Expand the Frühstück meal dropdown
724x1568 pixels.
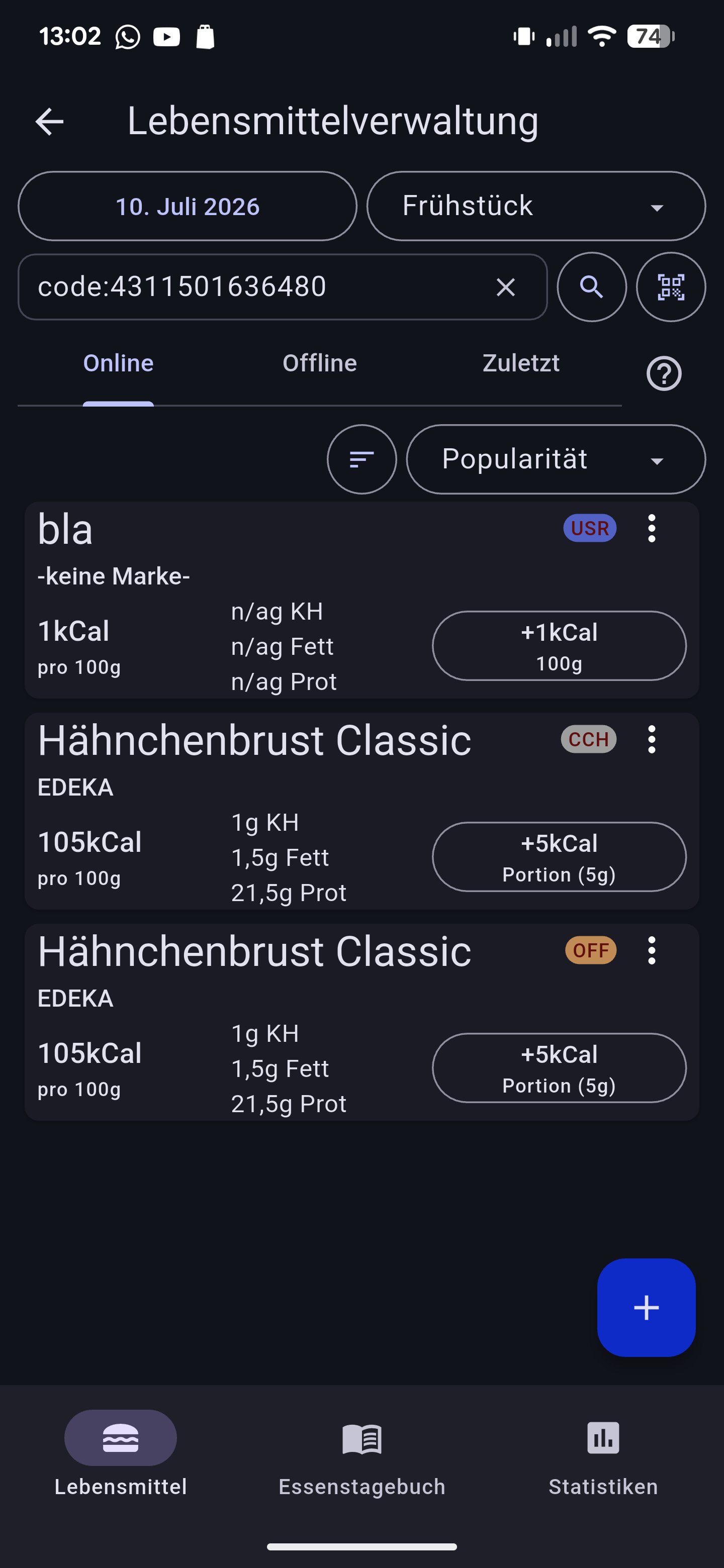click(x=536, y=207)
